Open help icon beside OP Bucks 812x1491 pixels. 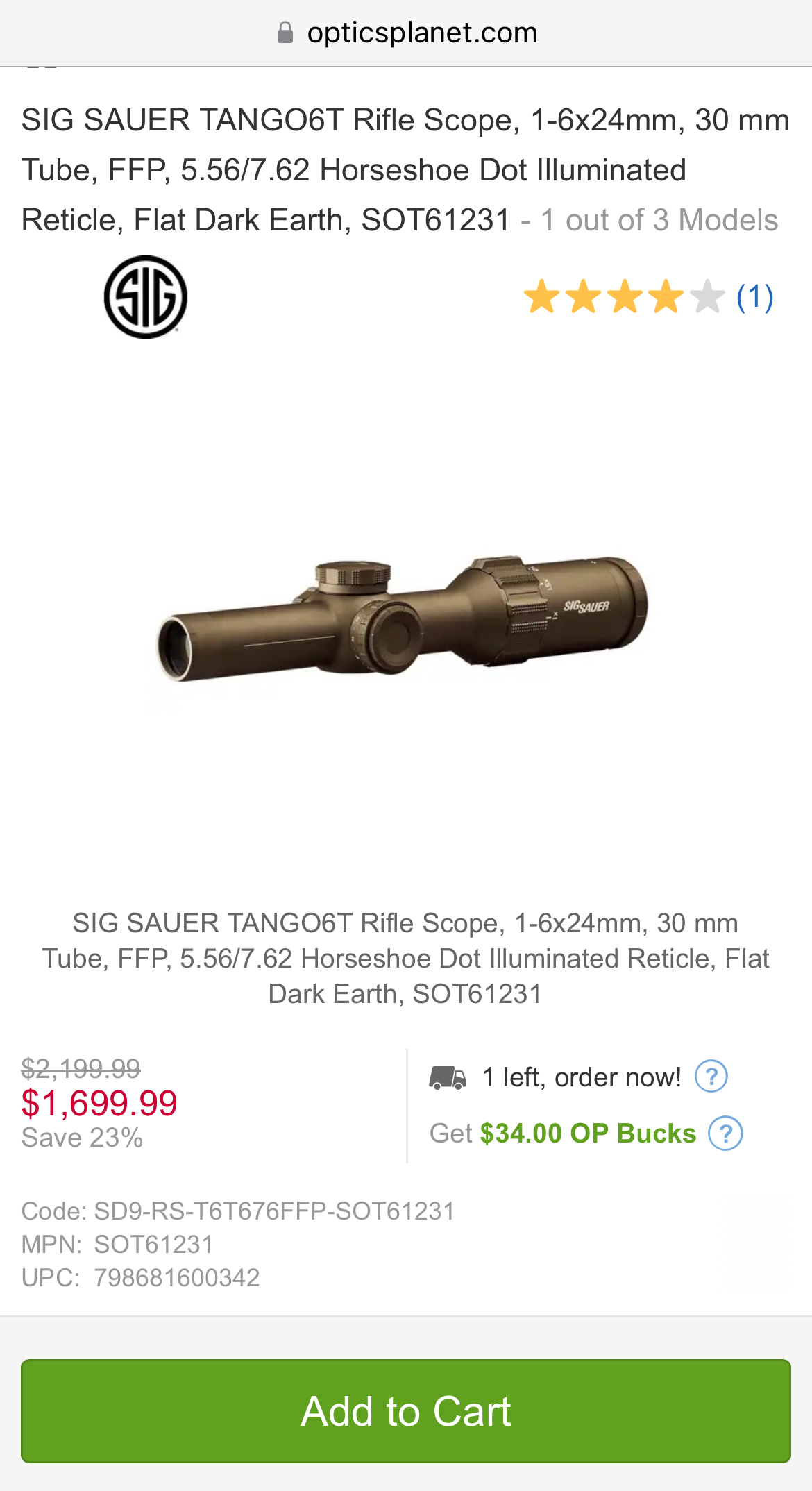(725, 1133)
